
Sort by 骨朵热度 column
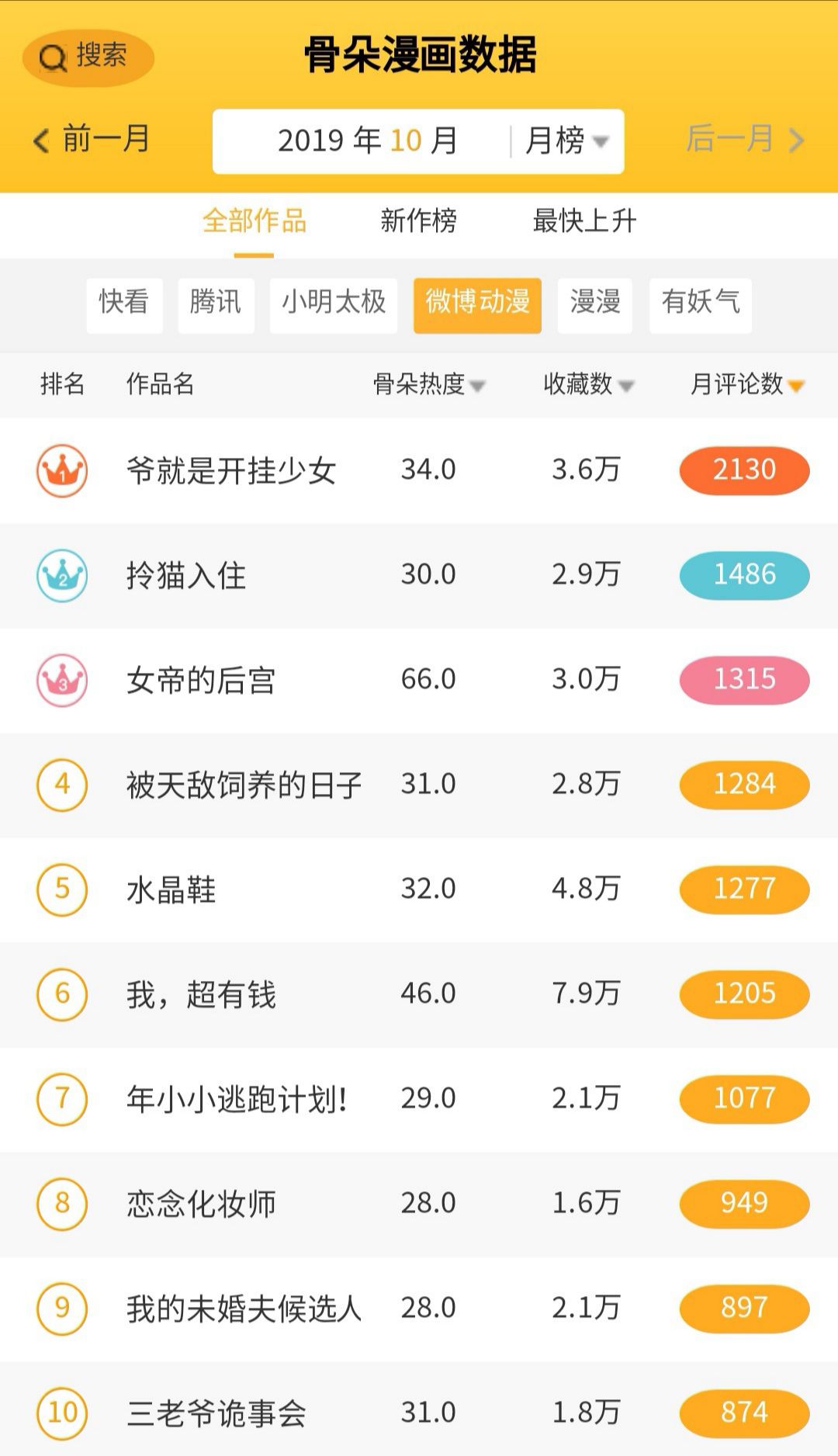tap(429, 384)
